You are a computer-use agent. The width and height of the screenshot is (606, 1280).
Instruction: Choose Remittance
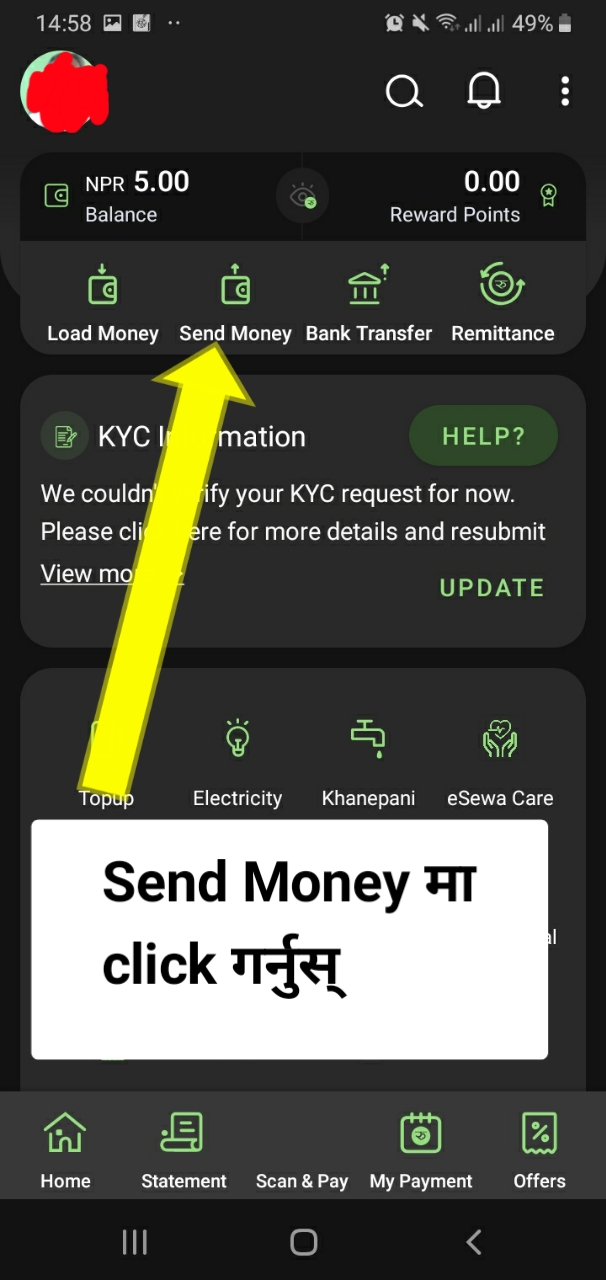[502, 304]
